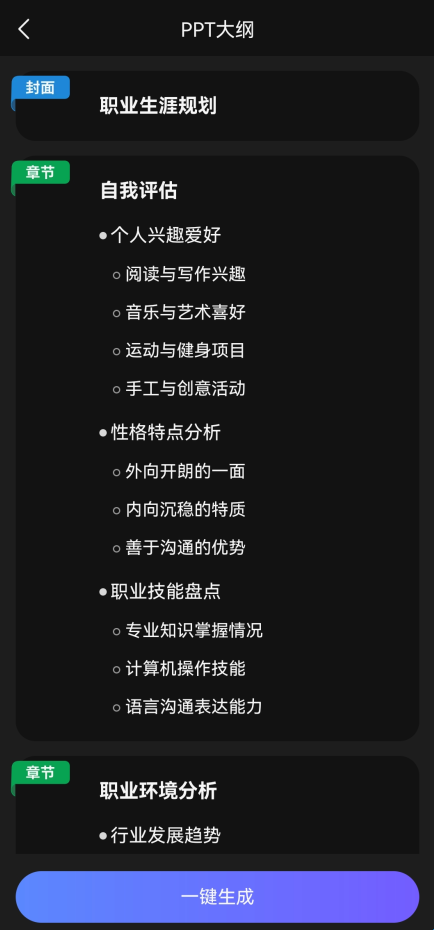434x930 pixels.
Task: Tap 一键生成 to generate the PPT
Action: 217,896
